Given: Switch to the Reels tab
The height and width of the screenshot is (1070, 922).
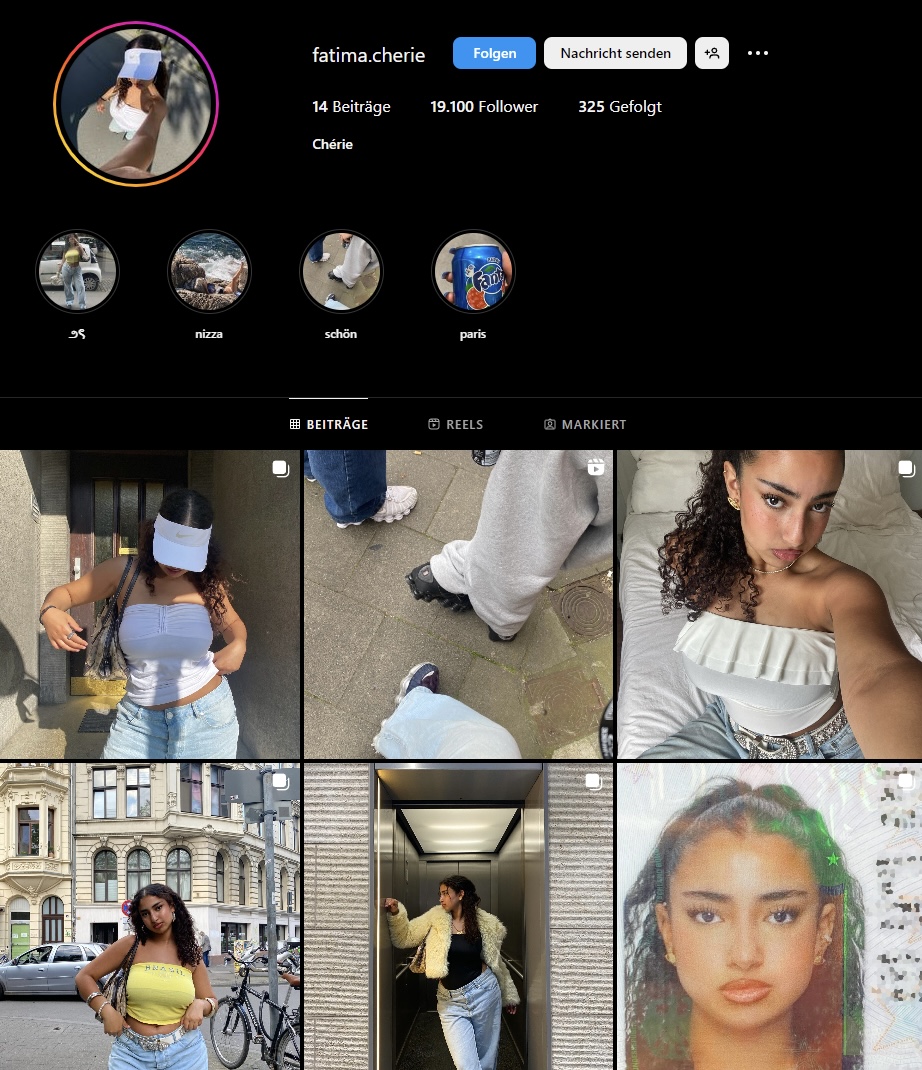Looking at the screenshot, I should (455, 425).
